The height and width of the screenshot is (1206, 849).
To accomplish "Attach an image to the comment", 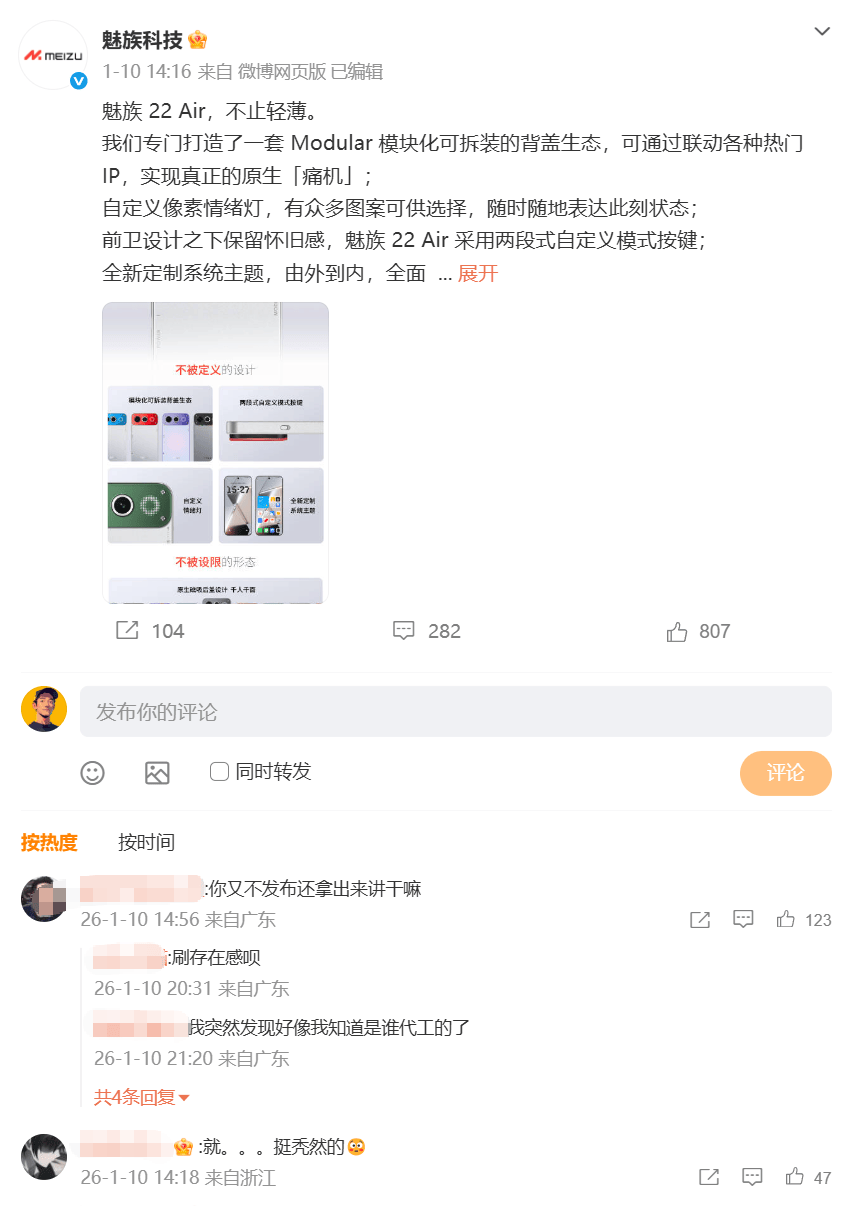I will (157, 772).
